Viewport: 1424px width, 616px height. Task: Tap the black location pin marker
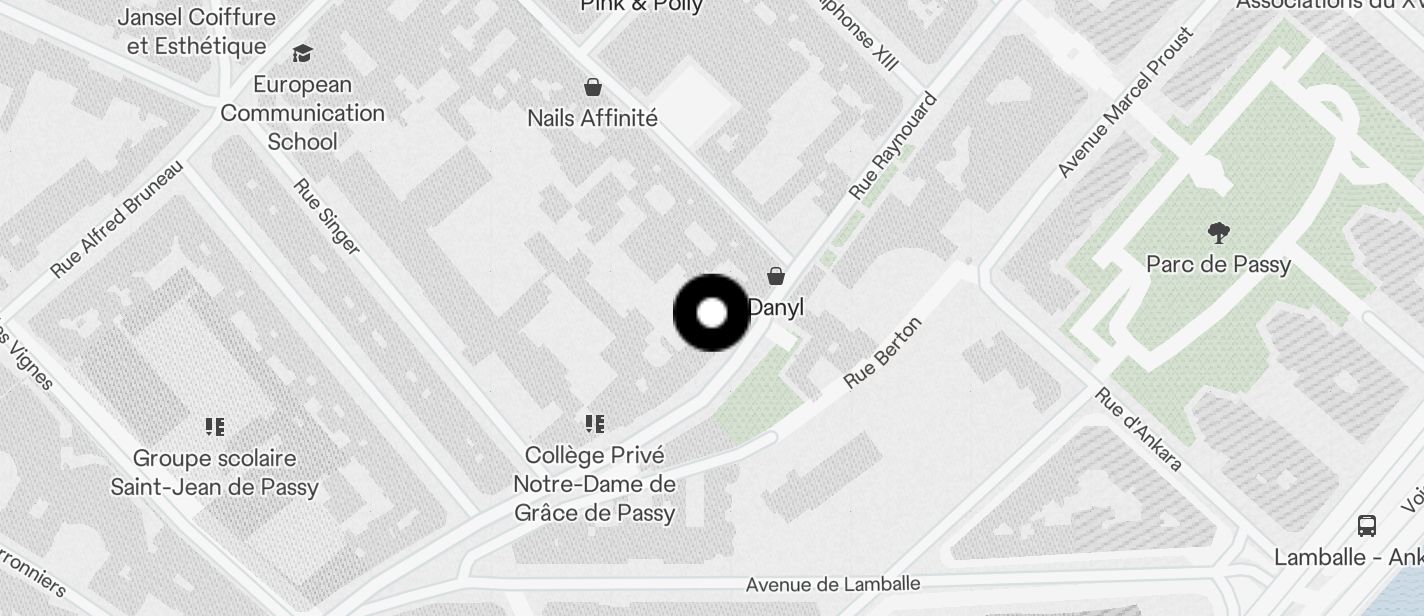coord(711,313)
